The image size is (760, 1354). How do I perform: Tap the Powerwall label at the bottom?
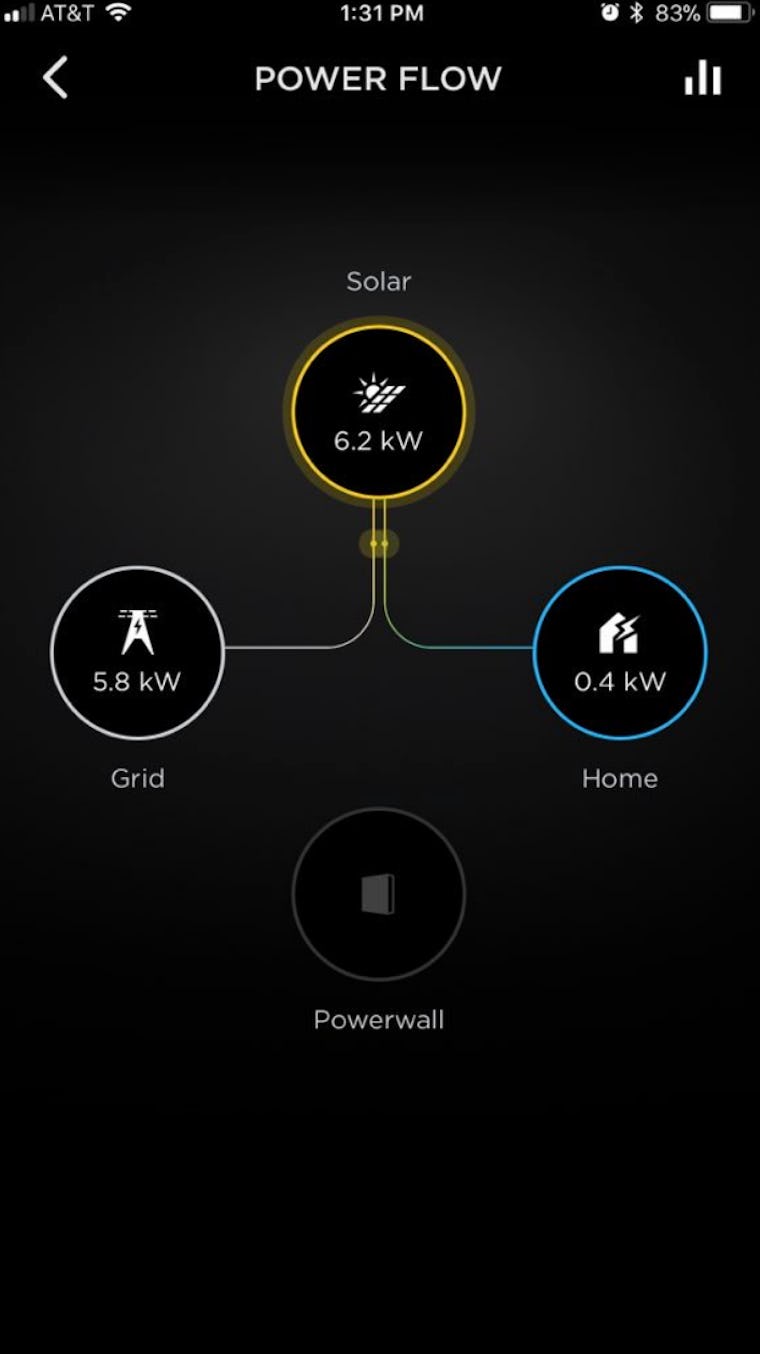[x=378, y=1019]
